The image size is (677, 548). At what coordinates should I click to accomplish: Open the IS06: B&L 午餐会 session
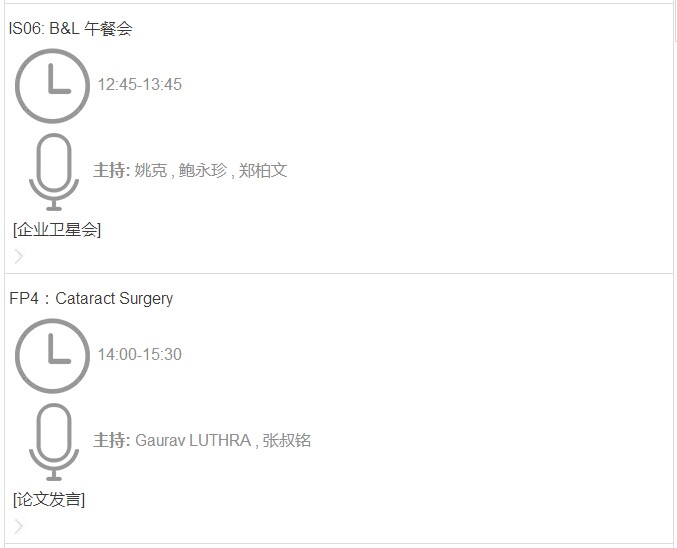(71, 29)
